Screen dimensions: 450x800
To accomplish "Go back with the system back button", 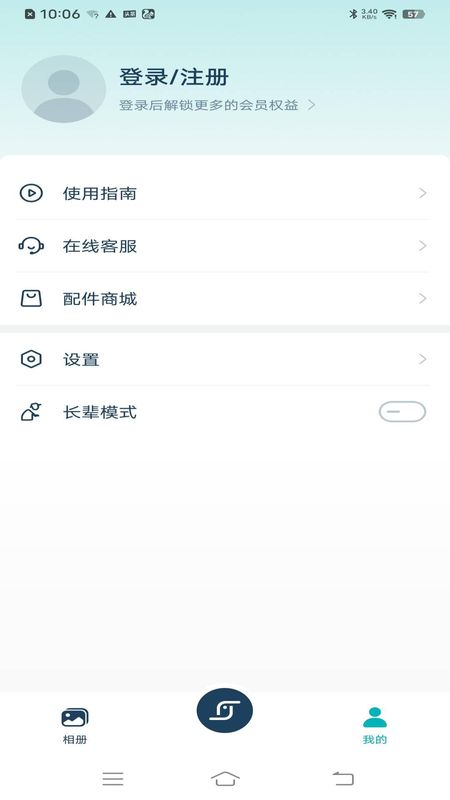I will point(343,779).
